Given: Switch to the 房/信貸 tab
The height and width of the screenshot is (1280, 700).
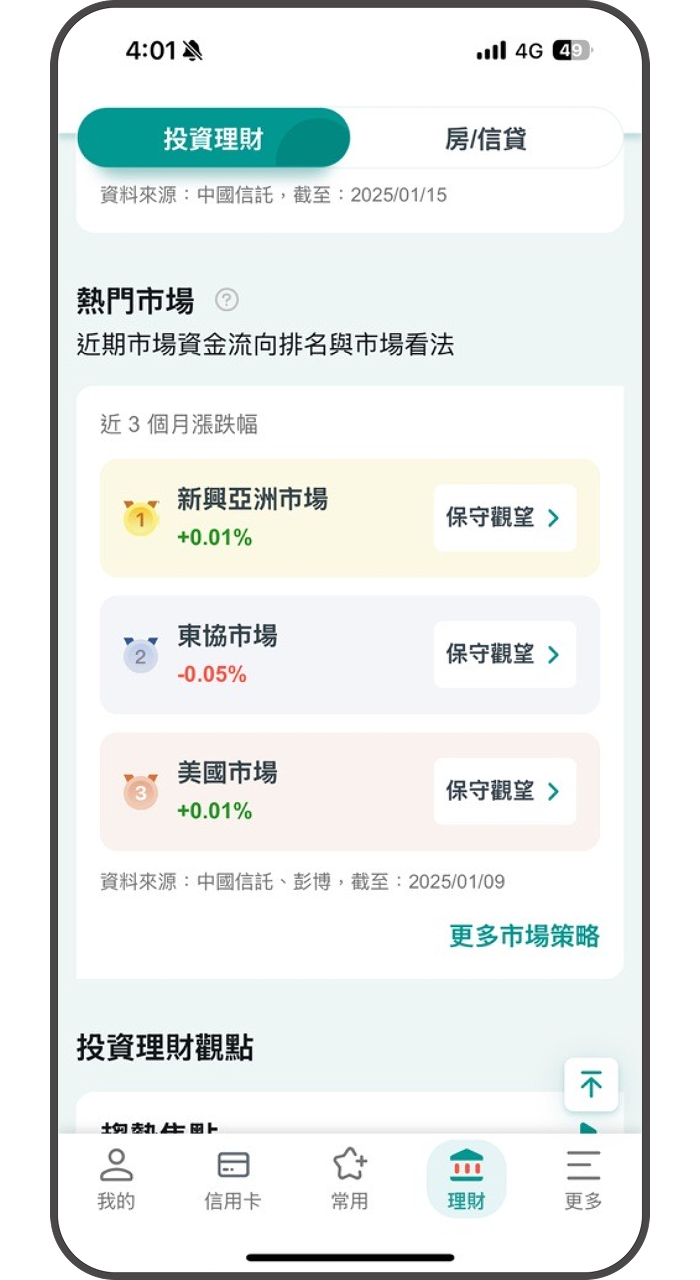Looking at the screenshot, I should (486, 139).
